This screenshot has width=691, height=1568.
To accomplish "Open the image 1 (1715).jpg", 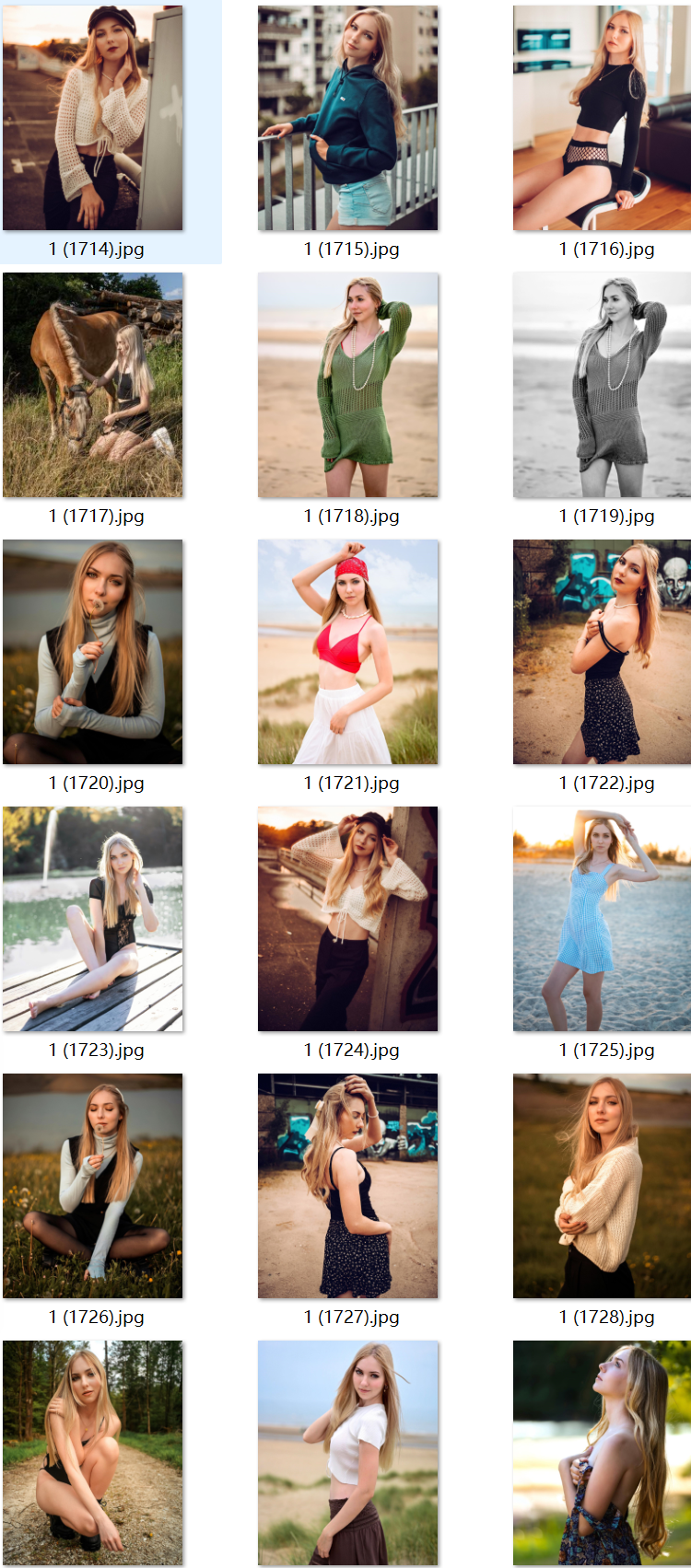I will (x=347, y=118).
